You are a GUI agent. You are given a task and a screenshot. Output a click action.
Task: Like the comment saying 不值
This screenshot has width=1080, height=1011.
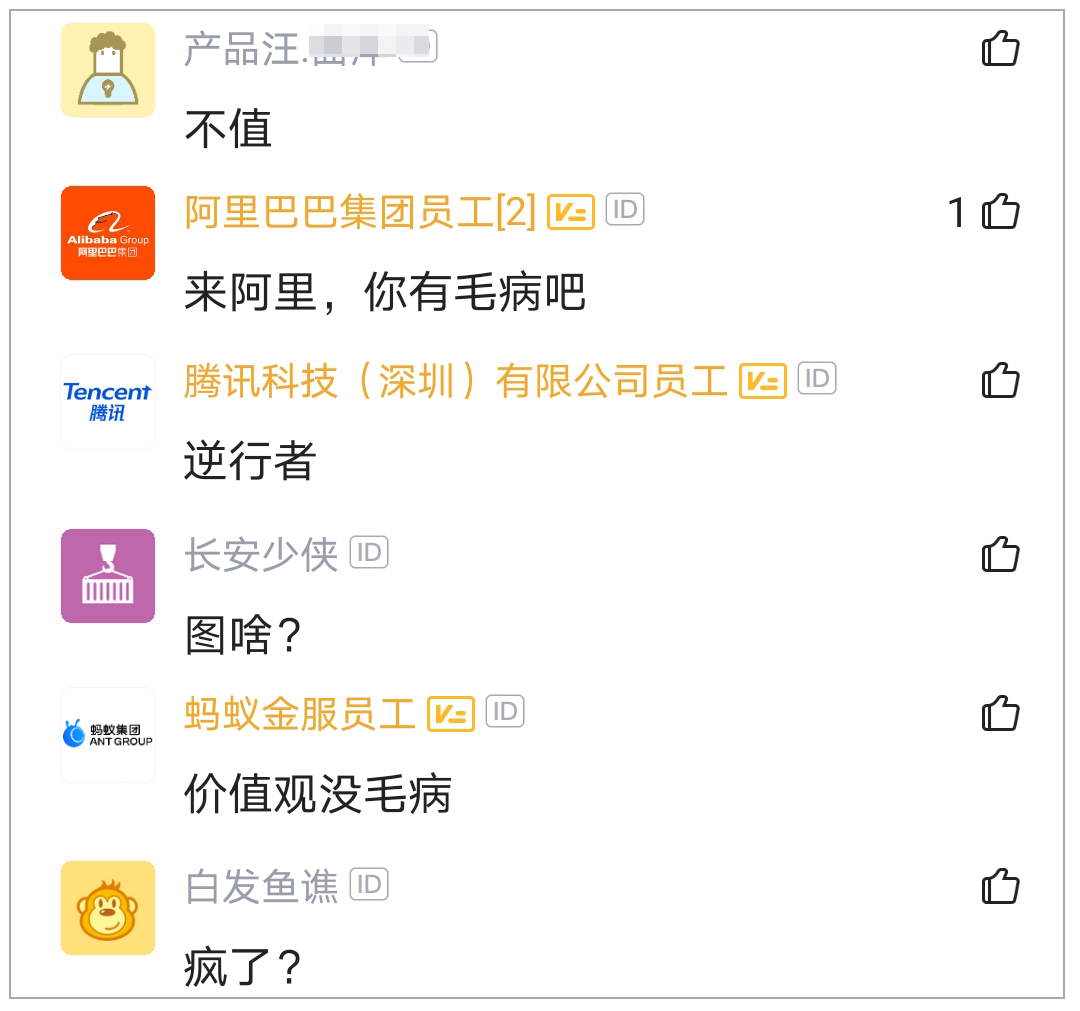(1000, 49)
